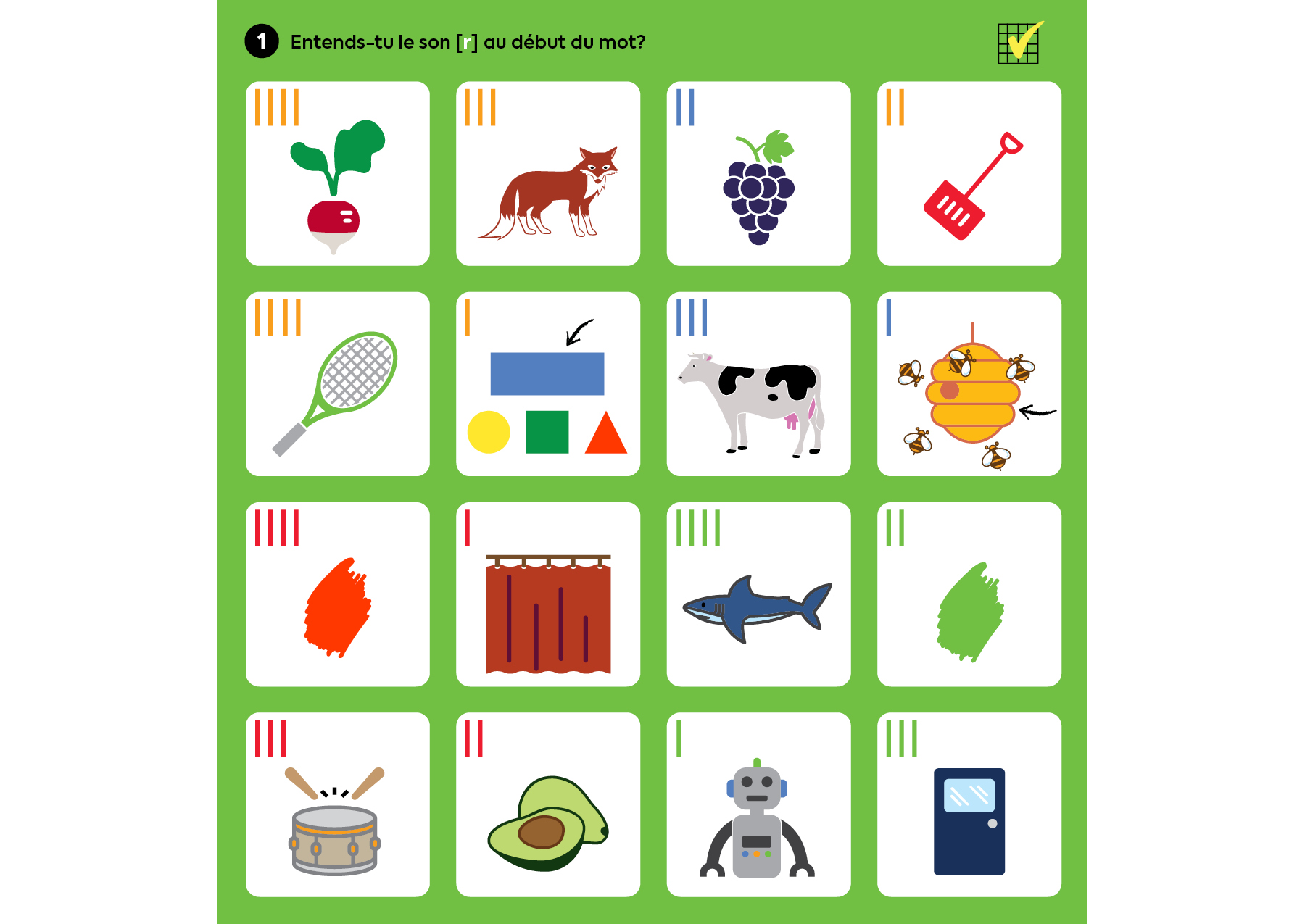Tap the grey robot card
The height and width of the screenshot is (924, 1305).
click(x=758, y=804)
